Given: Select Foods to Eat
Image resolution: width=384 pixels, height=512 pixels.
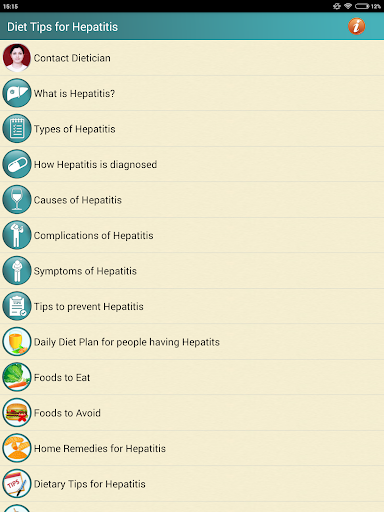Looking at the screenshot, I should [x=192, y=377].
